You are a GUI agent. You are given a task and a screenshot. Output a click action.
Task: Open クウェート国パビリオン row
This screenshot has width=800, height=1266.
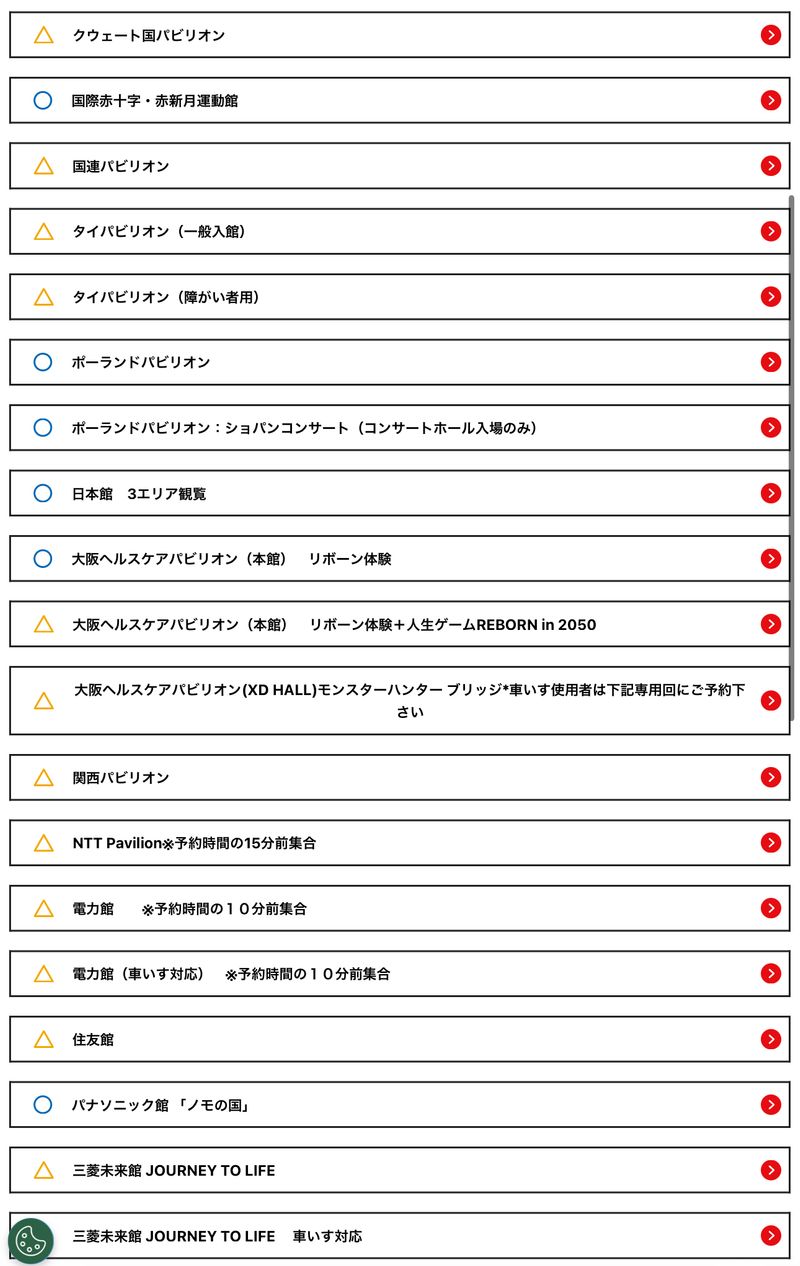pyautogui.click(x=400, y=35)
